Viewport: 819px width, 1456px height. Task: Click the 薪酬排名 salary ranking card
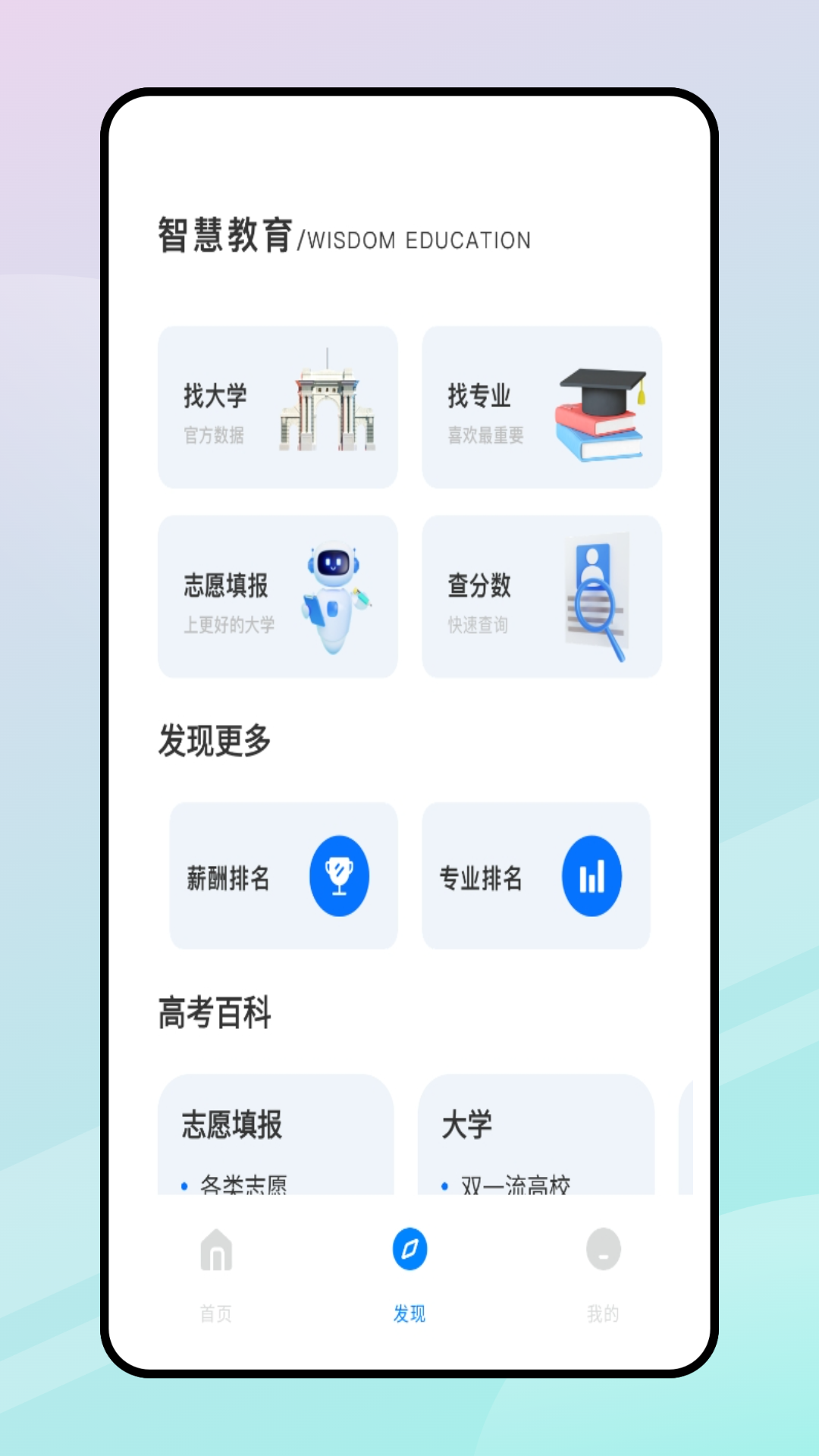[x=284, y=875]
